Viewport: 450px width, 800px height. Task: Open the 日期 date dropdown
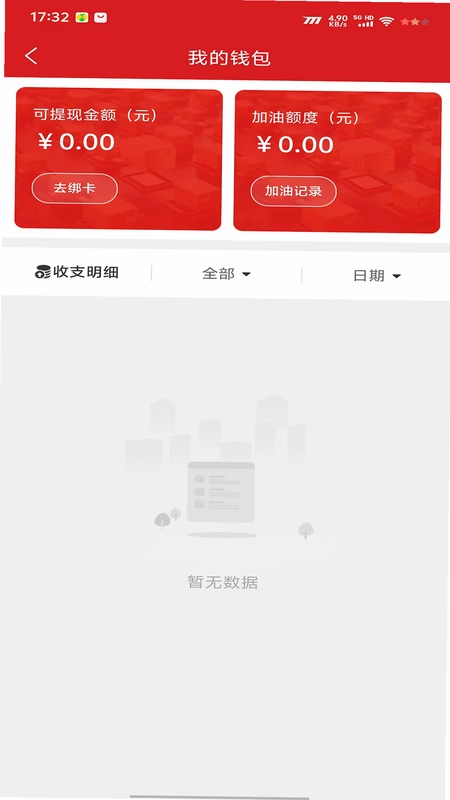(x=377, y=276)
